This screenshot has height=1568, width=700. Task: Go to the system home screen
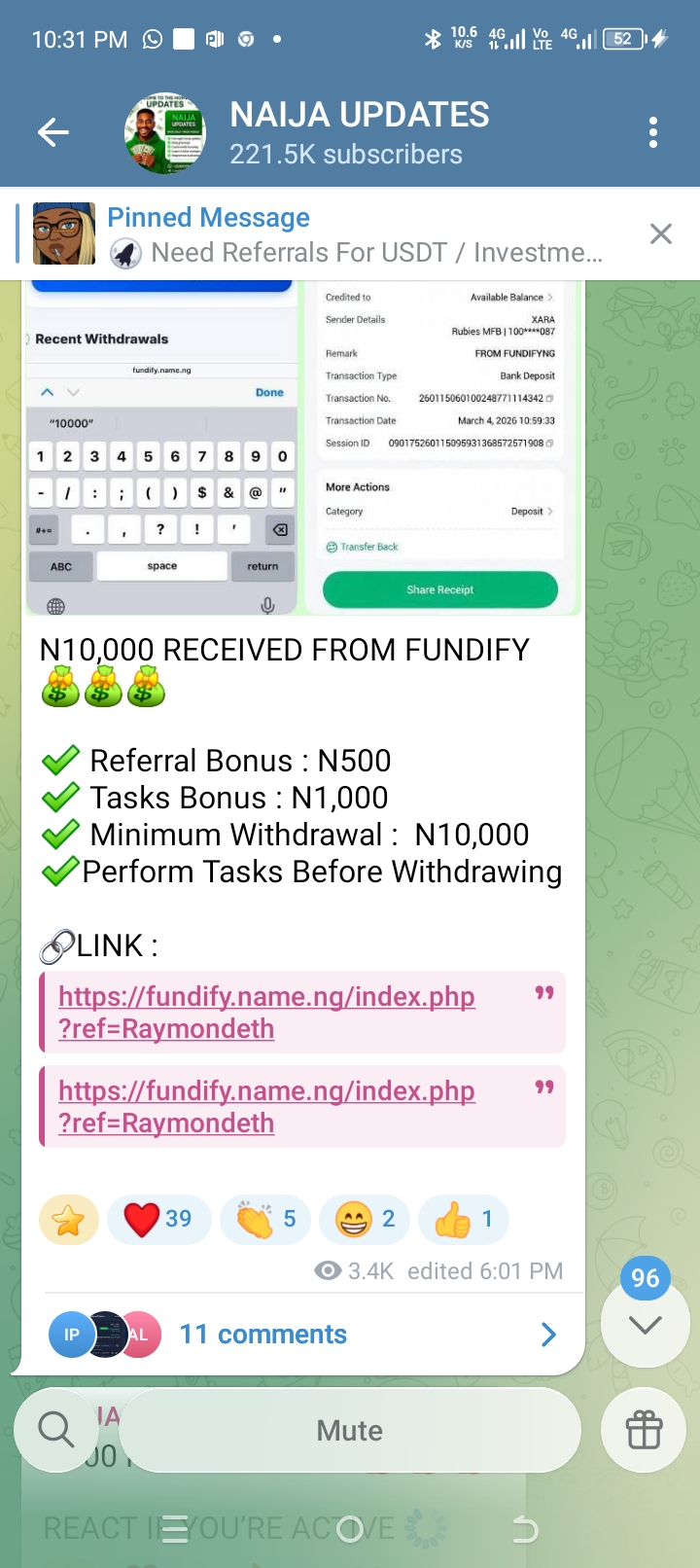(350, 1530)
